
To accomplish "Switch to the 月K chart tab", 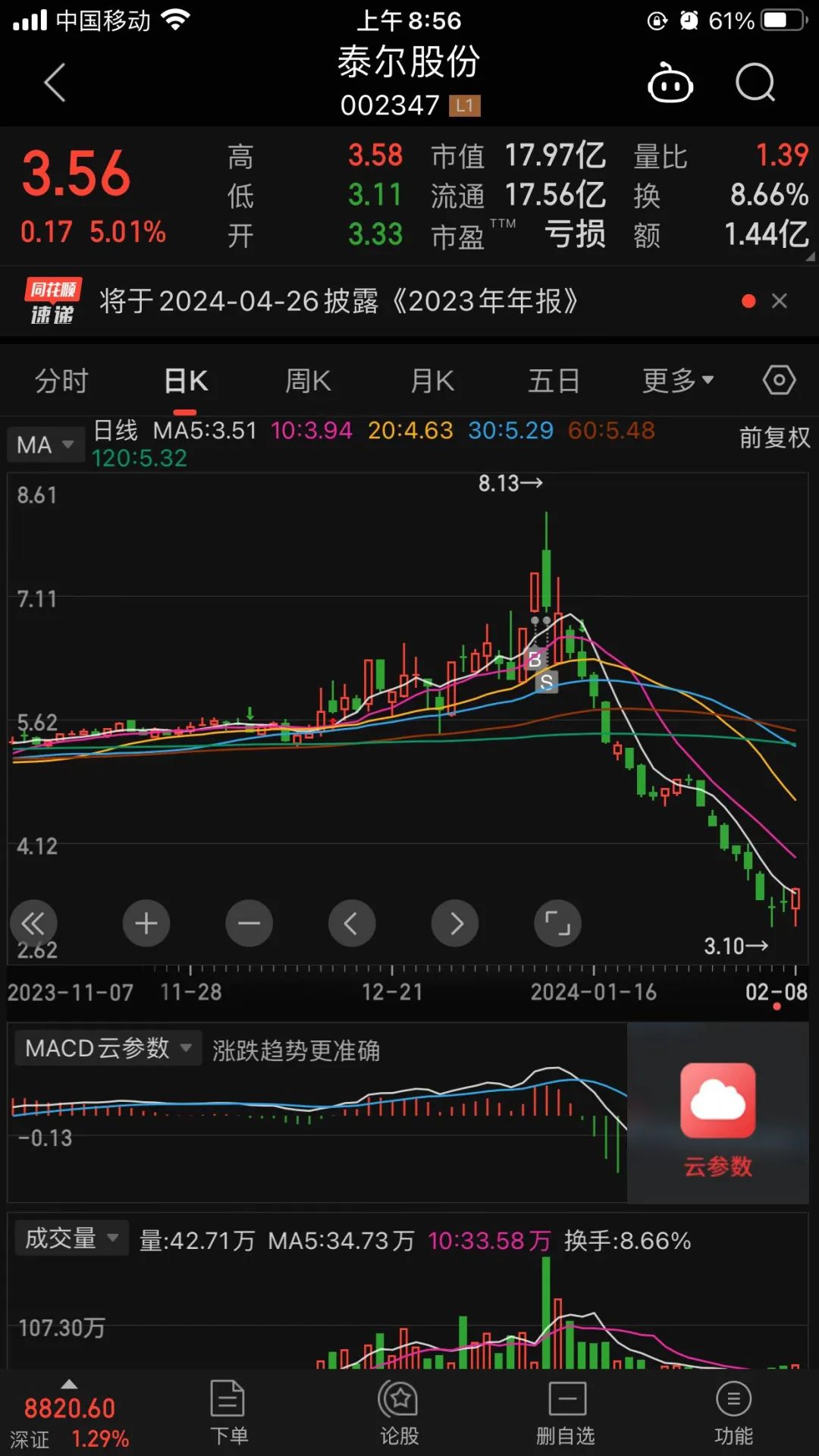I will (x=432, y=381).
